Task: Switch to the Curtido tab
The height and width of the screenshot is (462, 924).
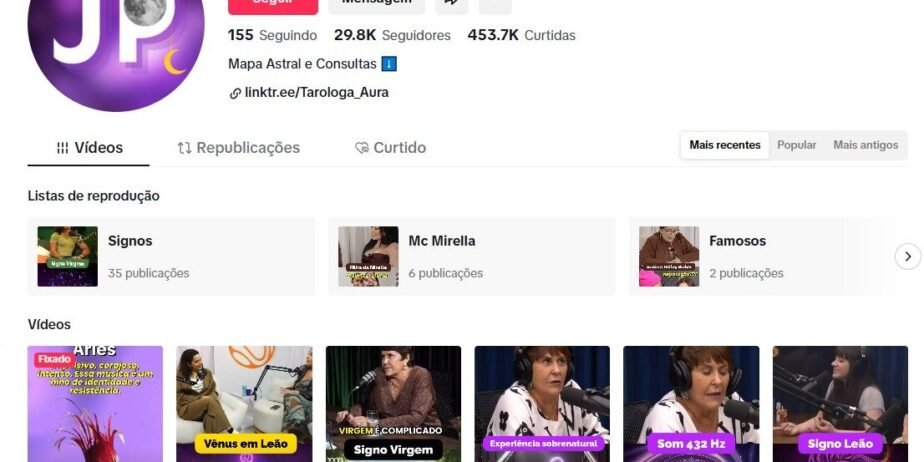Action: pyautogui.click(x=390, y=148)
